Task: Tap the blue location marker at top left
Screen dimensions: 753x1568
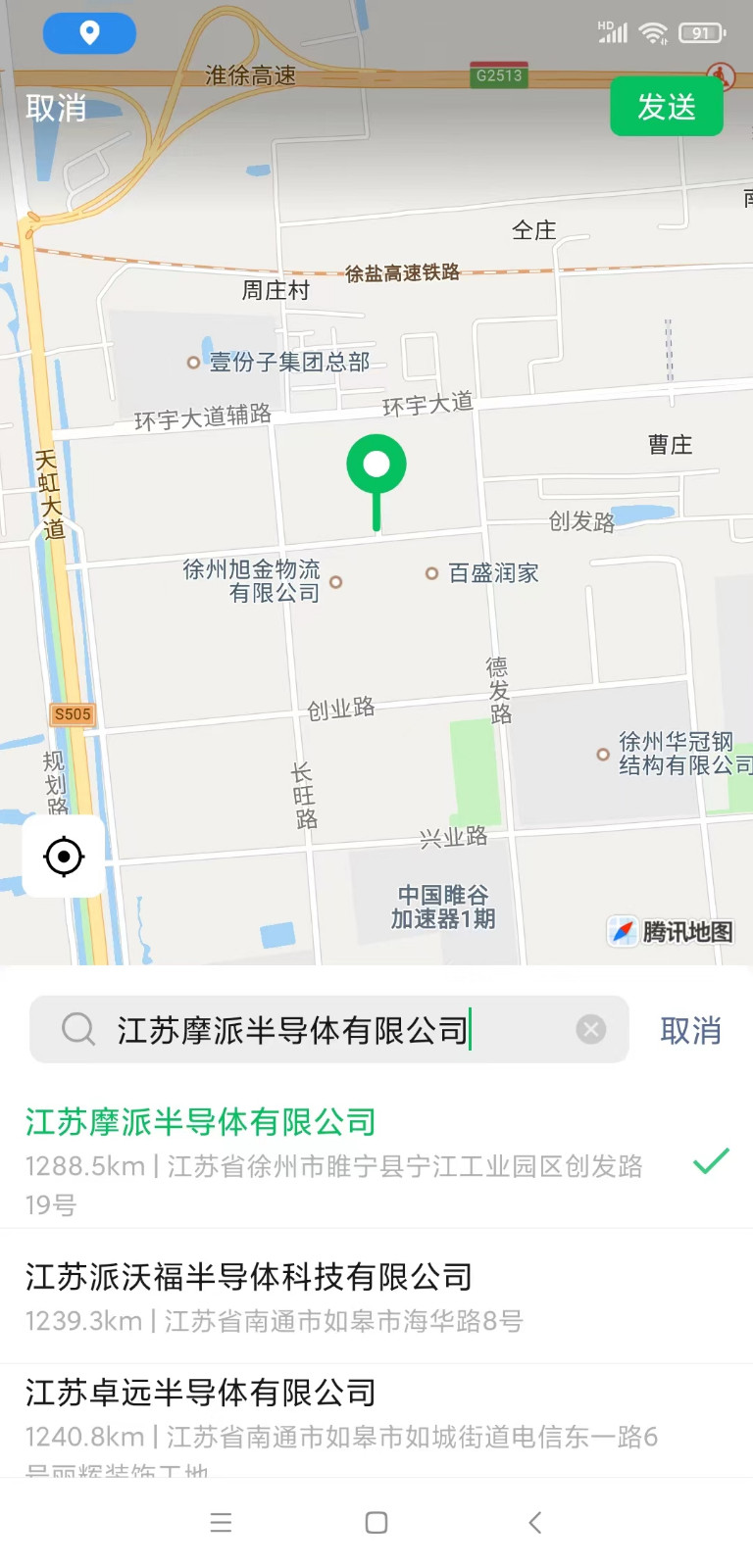Action: 89,32
